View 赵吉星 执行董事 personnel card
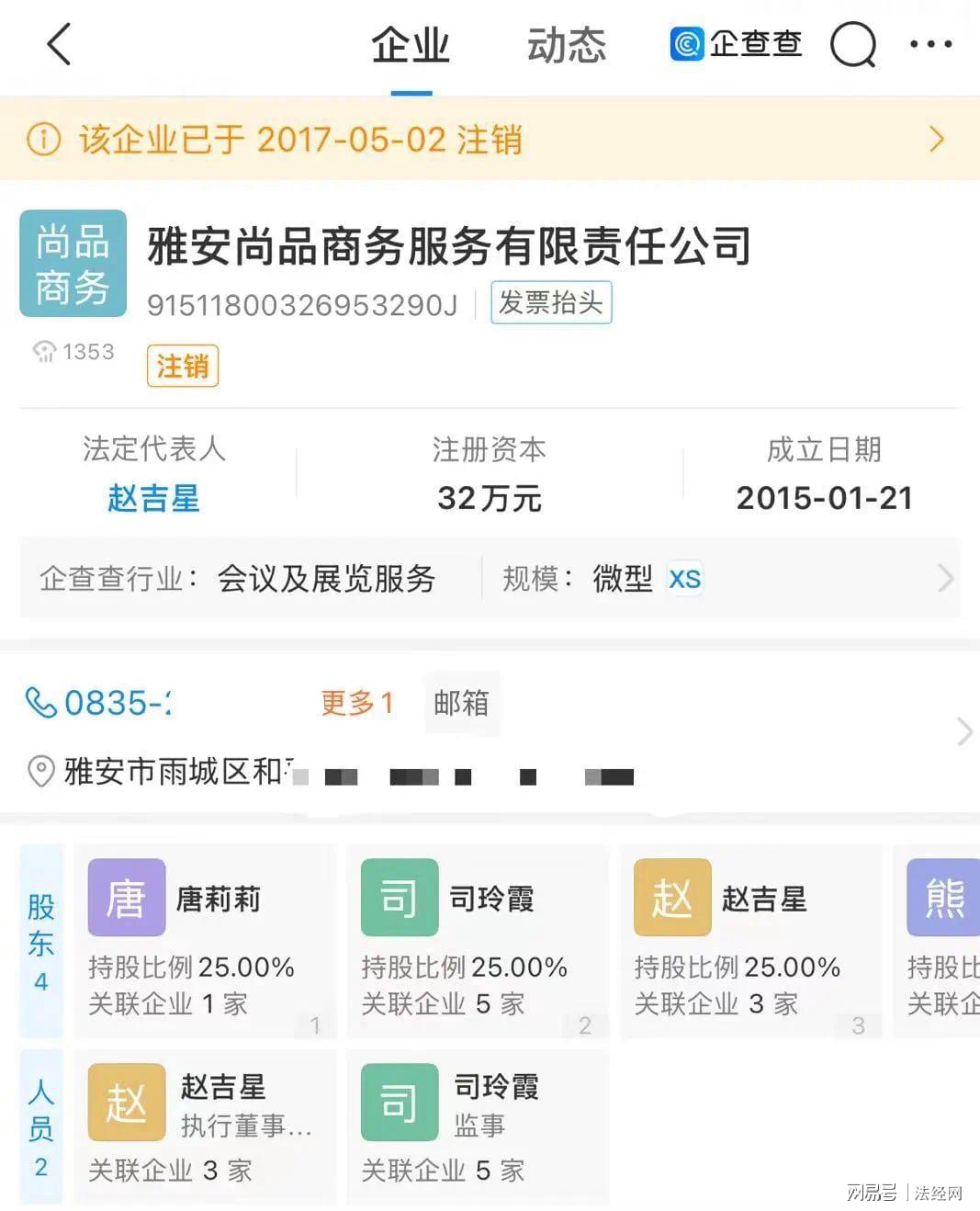Image resolution: width=980 pixels, height=1211 pixels. pyautogui.click(x=205, y=1126)
